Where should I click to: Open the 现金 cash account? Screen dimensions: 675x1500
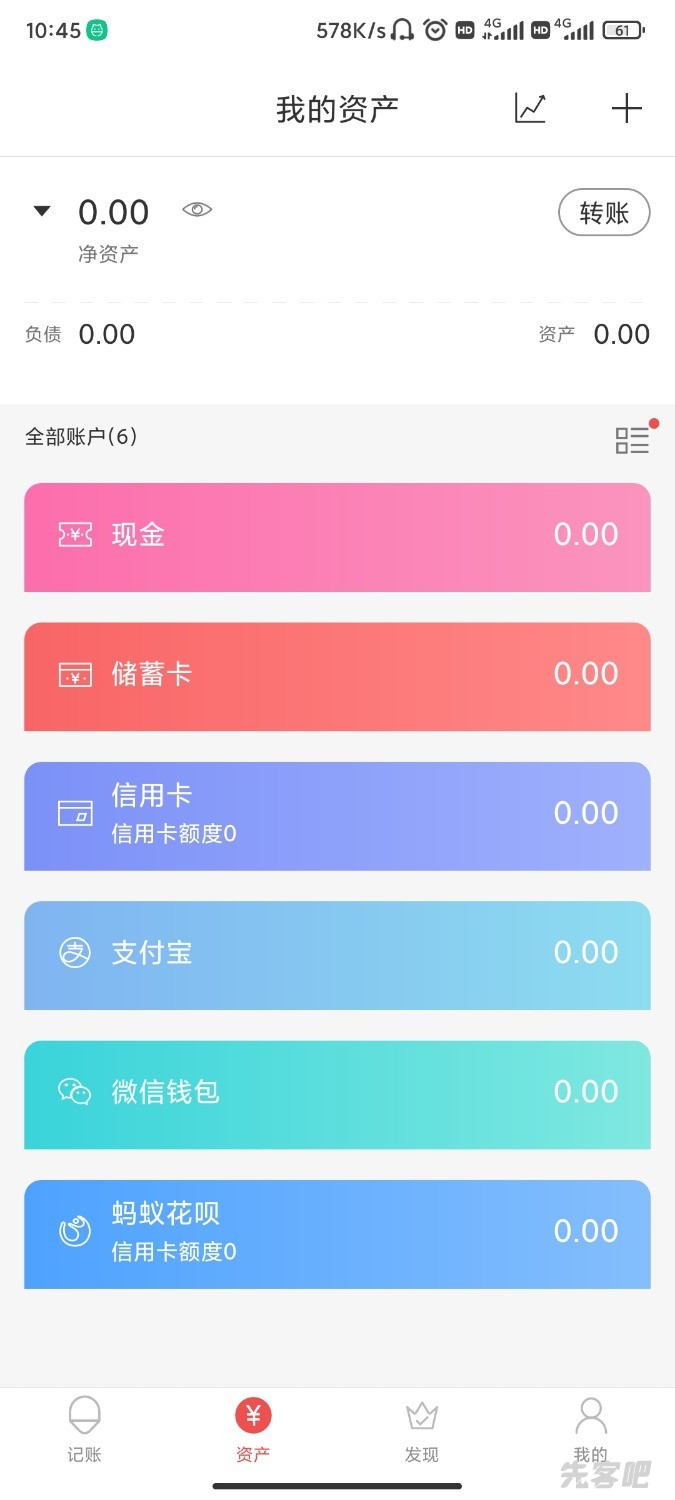pos(337,537)
